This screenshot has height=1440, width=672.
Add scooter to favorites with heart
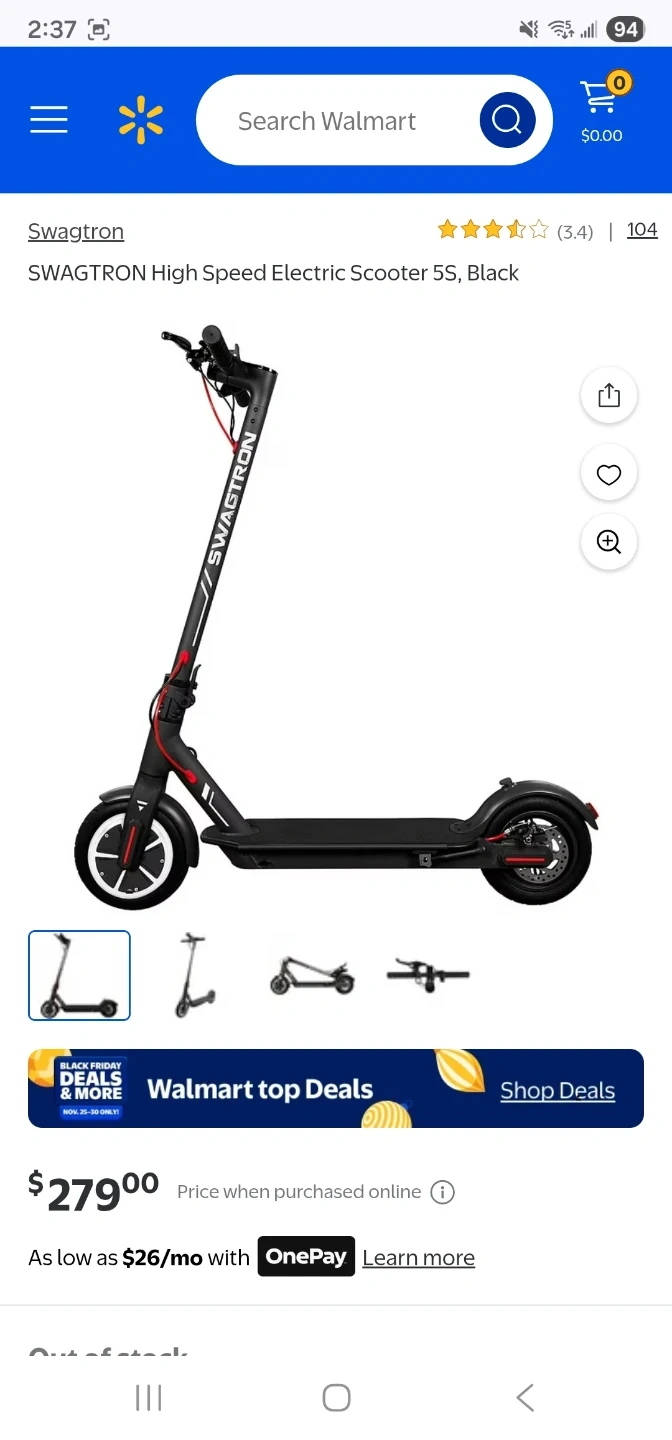pyautogui.click(x=609, y=475)
